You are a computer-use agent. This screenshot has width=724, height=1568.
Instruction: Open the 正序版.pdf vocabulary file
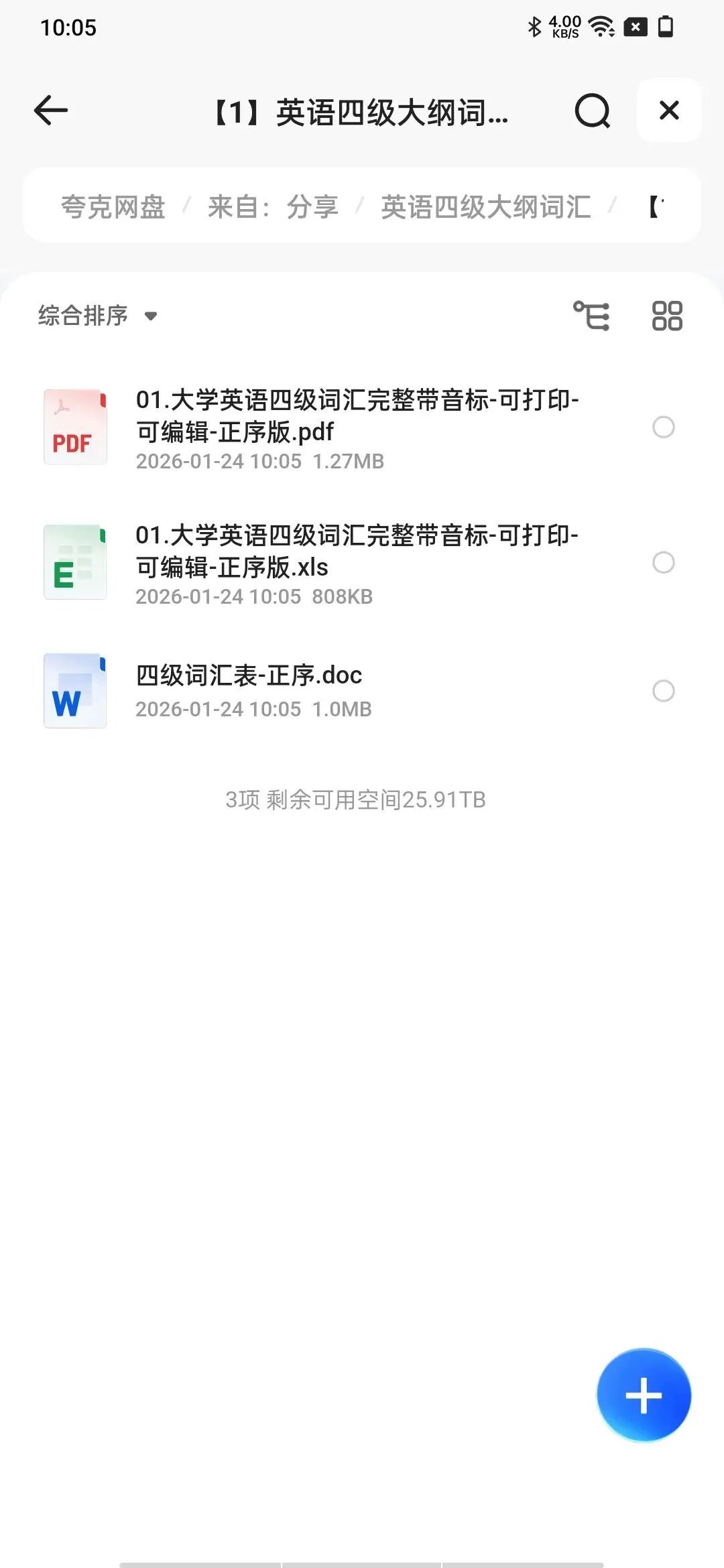pyautogui.click(x=335, y=428)
